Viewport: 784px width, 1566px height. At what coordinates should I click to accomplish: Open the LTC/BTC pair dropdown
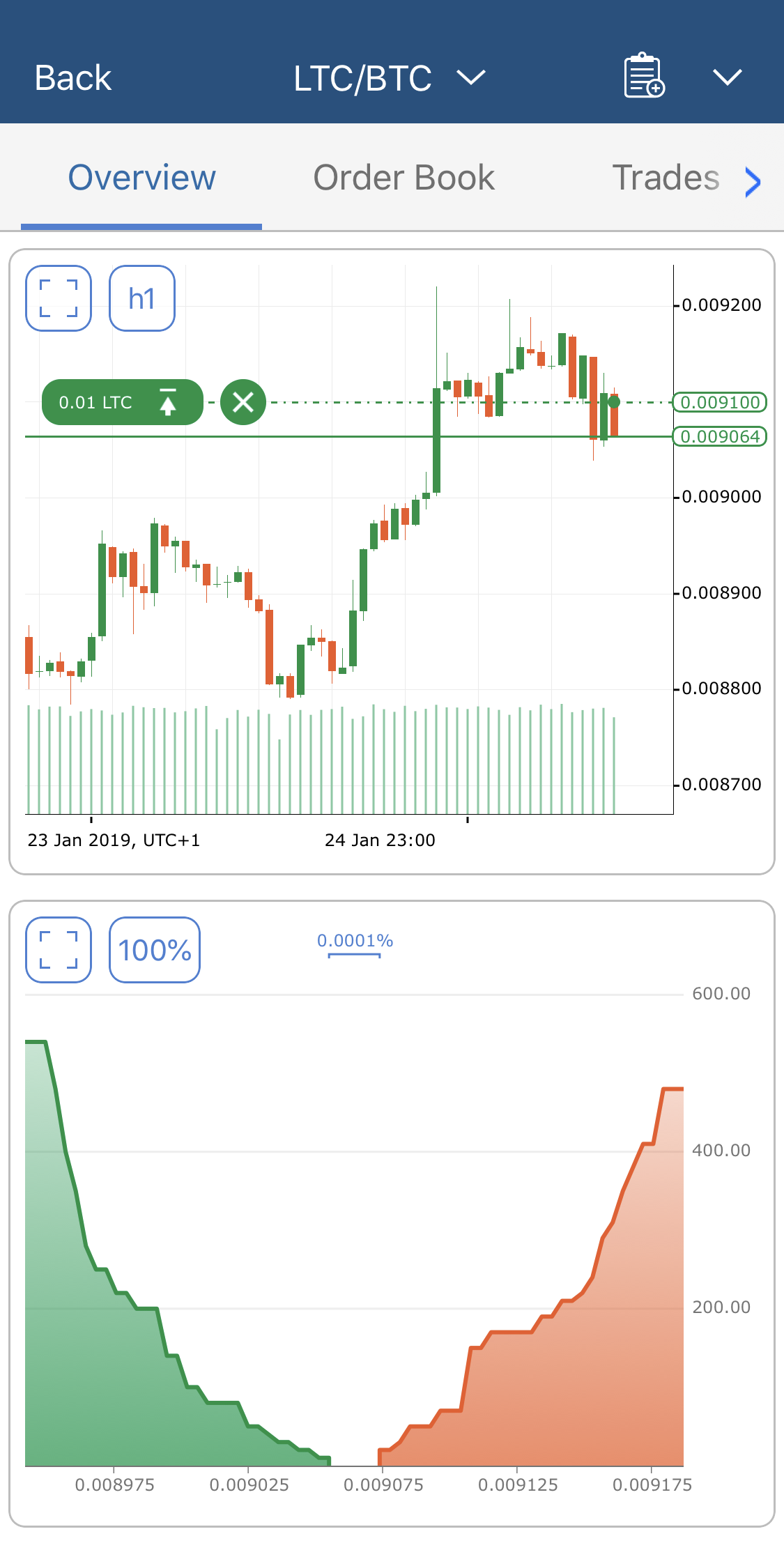[x=389, y=78]
